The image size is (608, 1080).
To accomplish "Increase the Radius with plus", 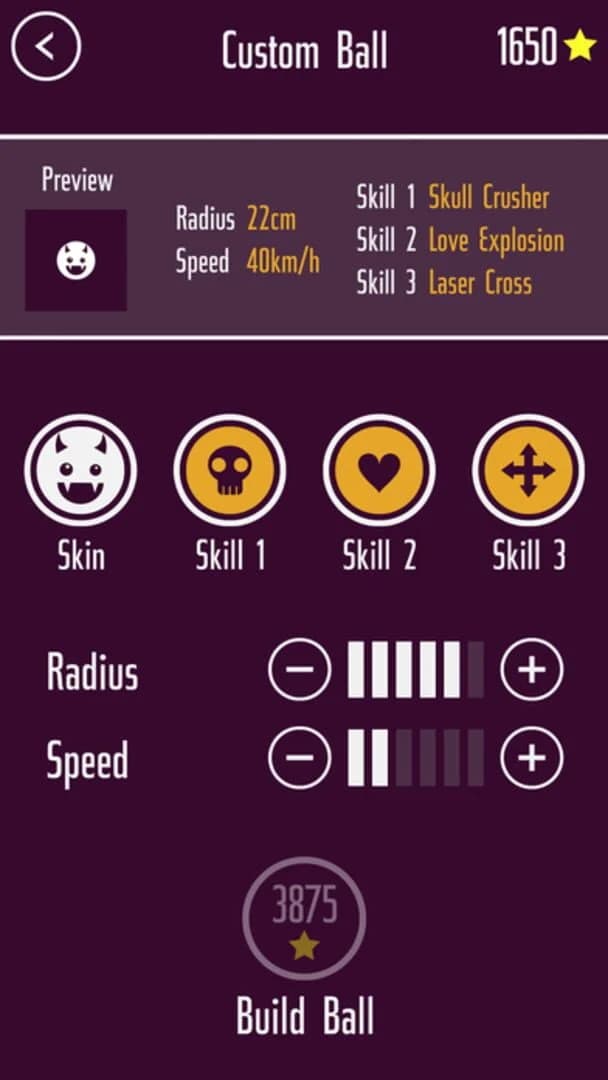I will tap(531, 669).
